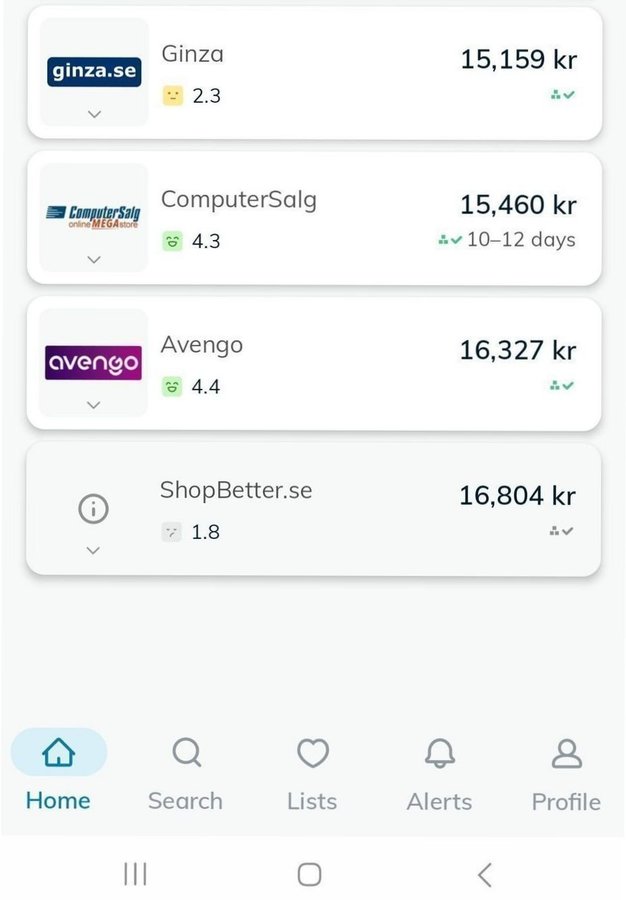Image resolution: width=626 pixels, height=900 pixels.
Task: Switch to the Alerts tab
Action: tap(439, 772)
